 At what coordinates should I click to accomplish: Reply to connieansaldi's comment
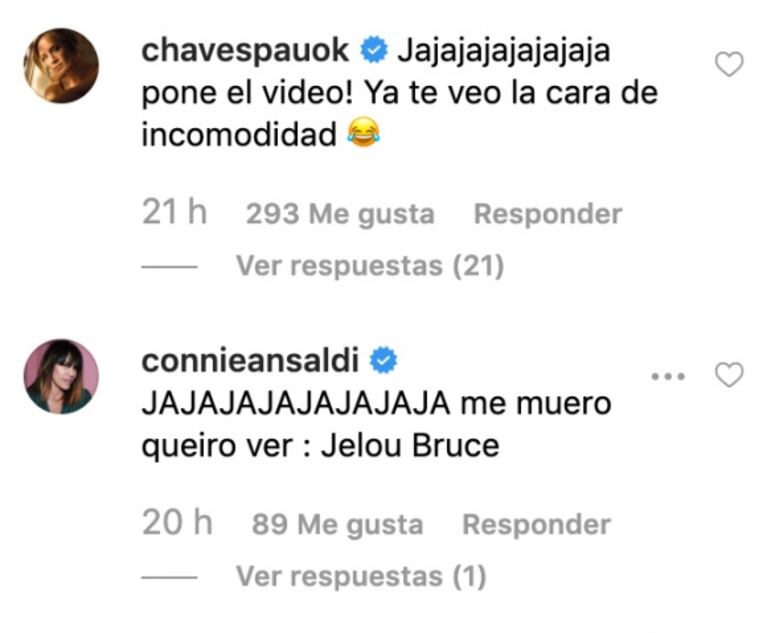coord(535,524)
